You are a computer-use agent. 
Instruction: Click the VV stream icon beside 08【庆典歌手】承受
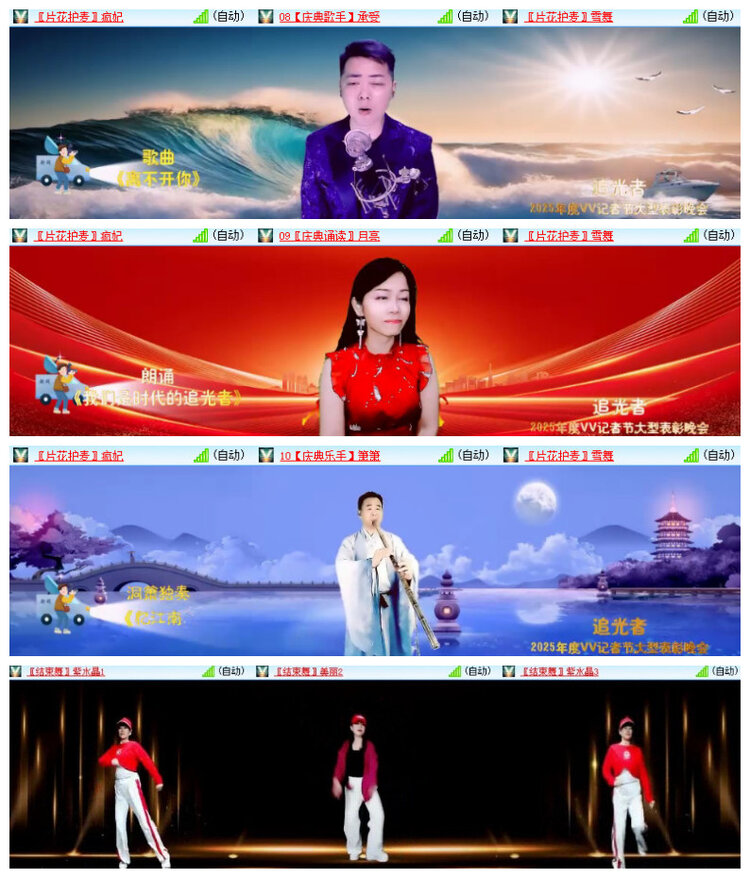coord(266,15)
